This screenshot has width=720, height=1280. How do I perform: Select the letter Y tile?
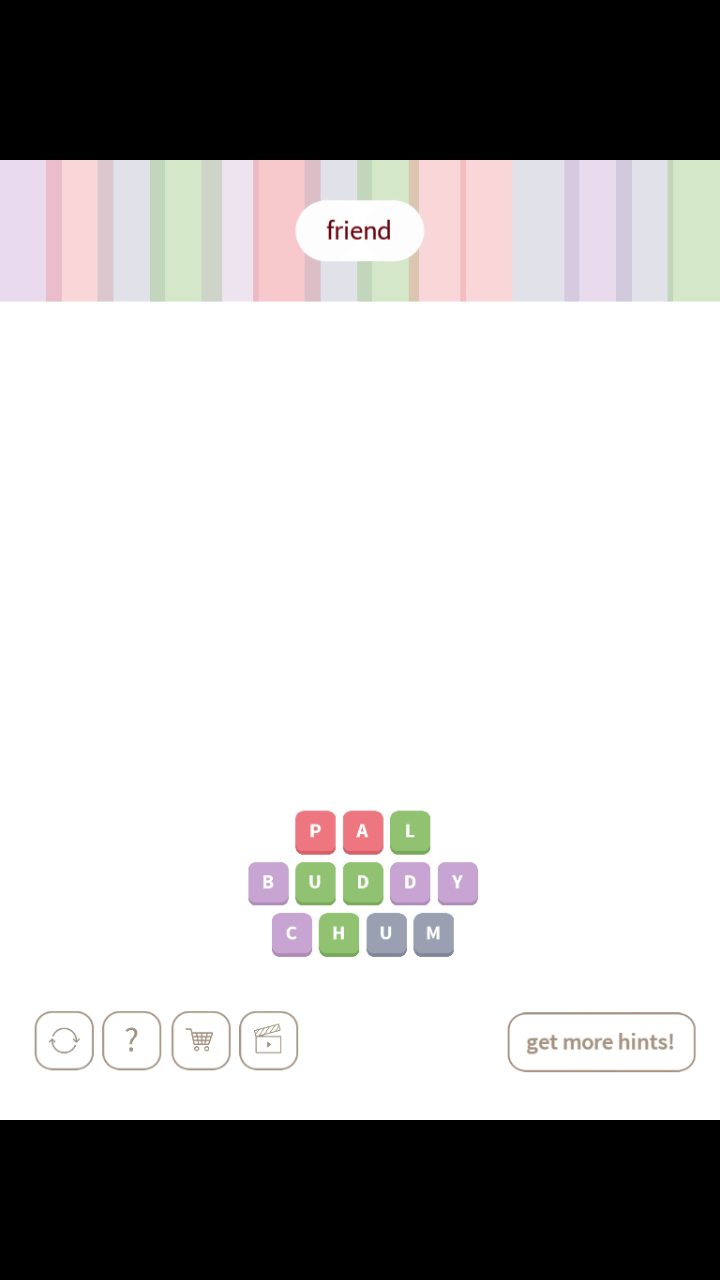pyautogui.click(x=457, y=883)
